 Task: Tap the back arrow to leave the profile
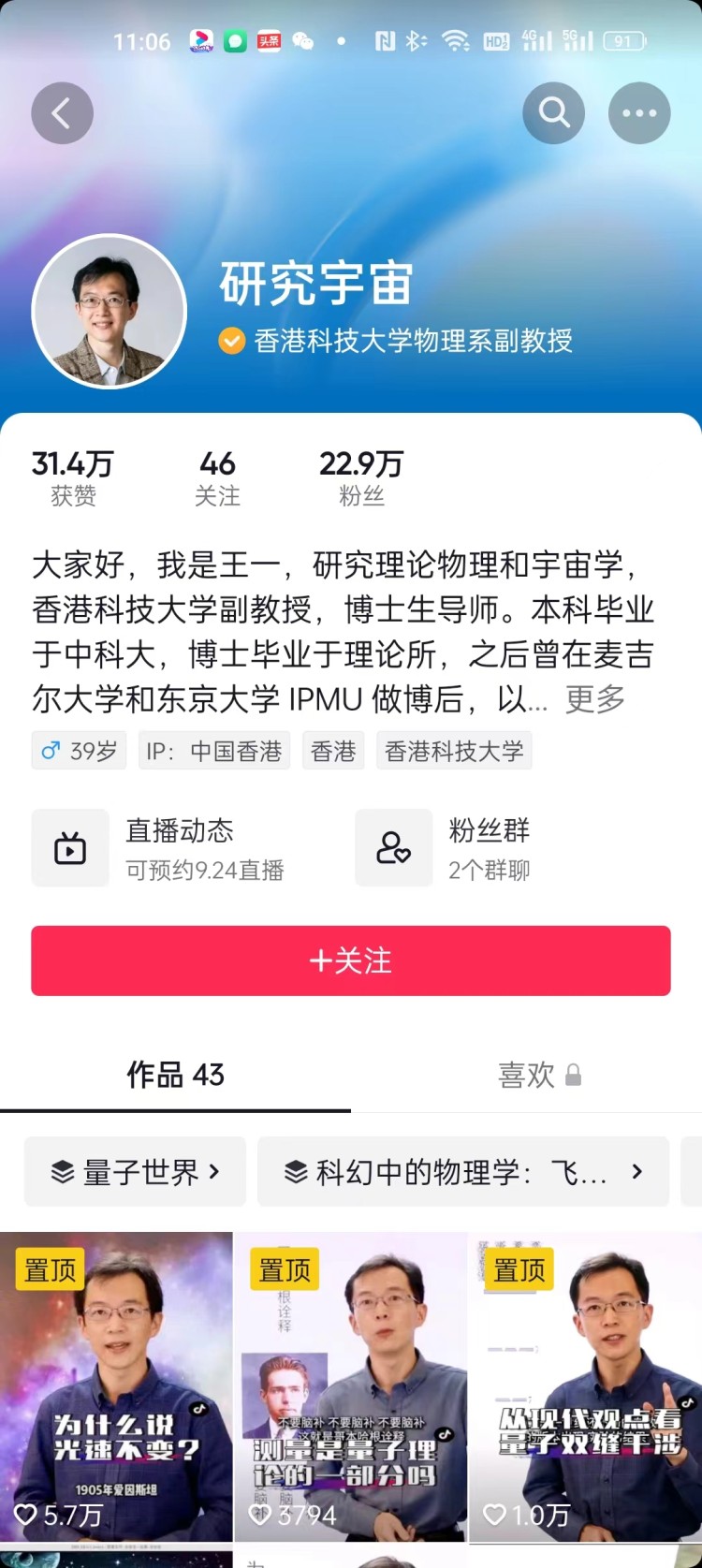coord(62,112)
